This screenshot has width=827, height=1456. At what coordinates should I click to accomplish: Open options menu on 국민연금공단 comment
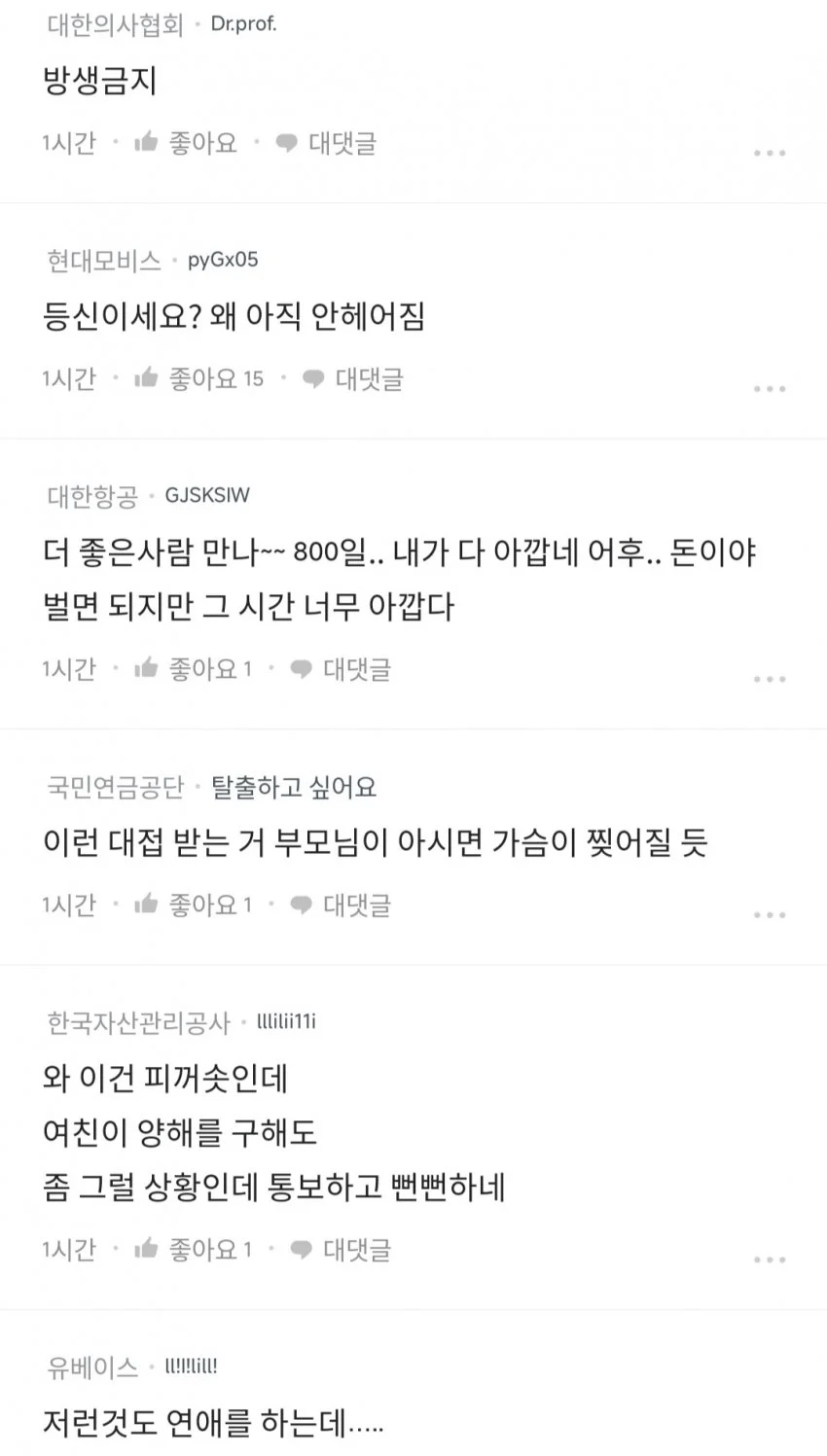pos(770,913)
